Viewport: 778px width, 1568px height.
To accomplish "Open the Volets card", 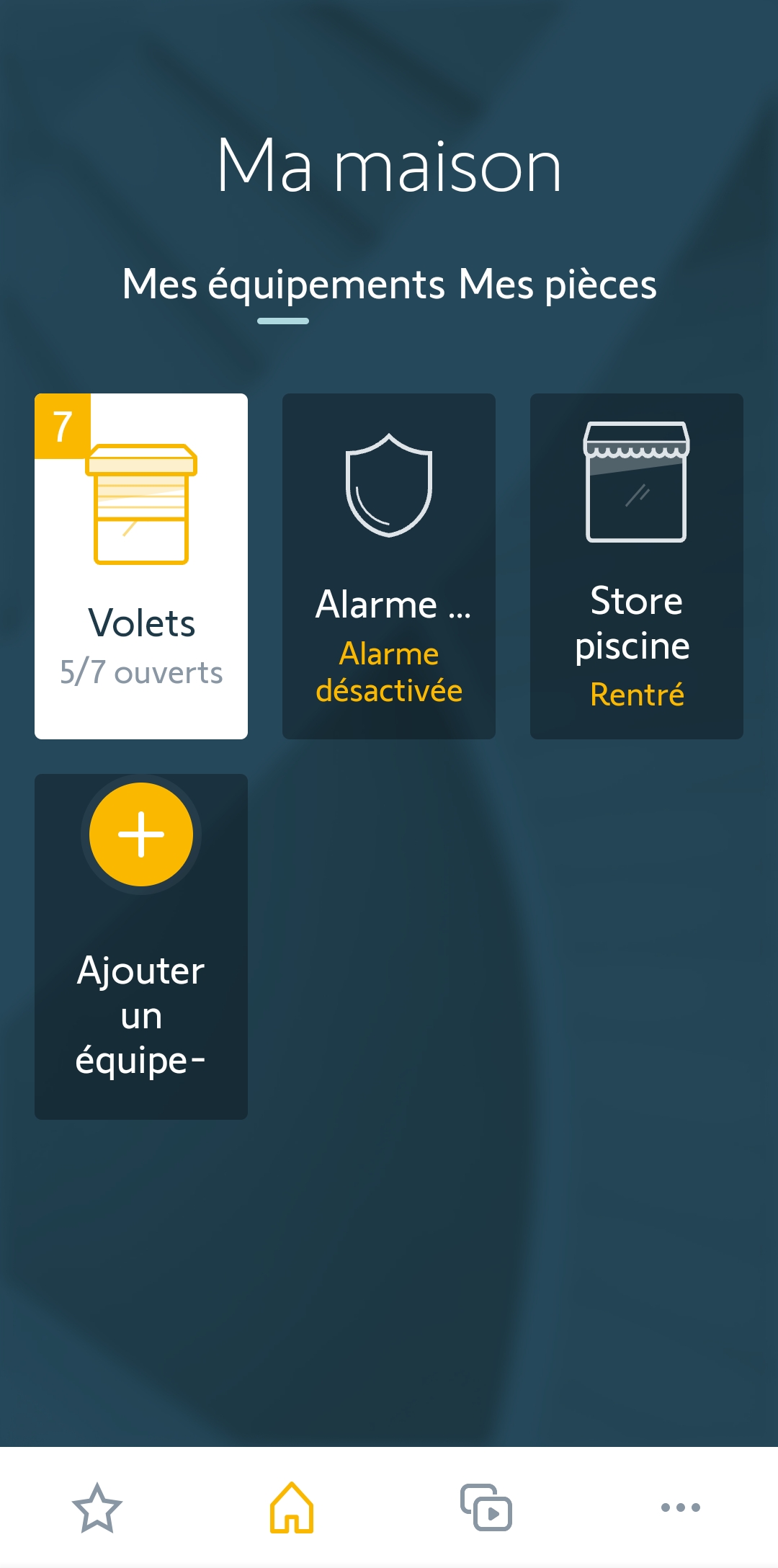I will (141, 566).
